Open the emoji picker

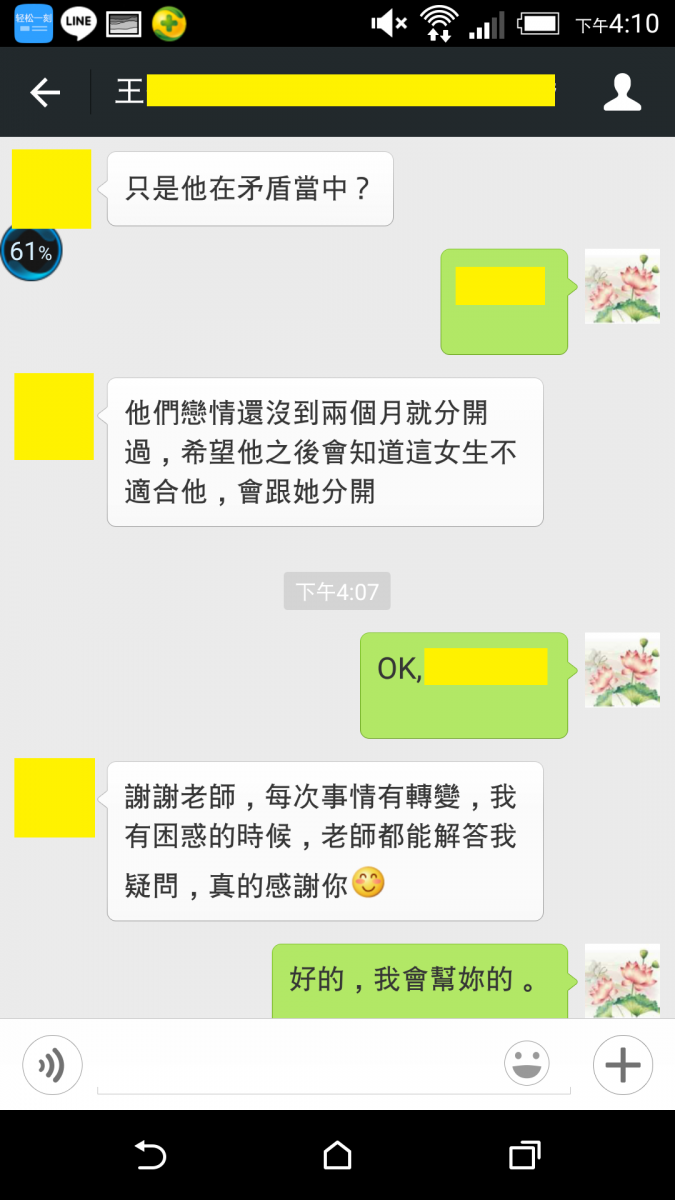(527, 1064)
